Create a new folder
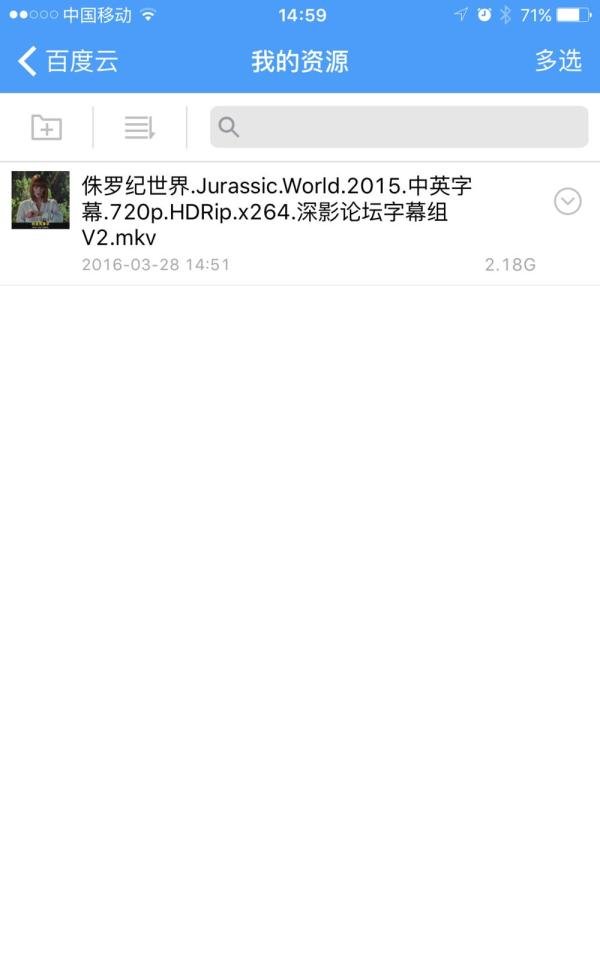 click(x=46, y=127)
